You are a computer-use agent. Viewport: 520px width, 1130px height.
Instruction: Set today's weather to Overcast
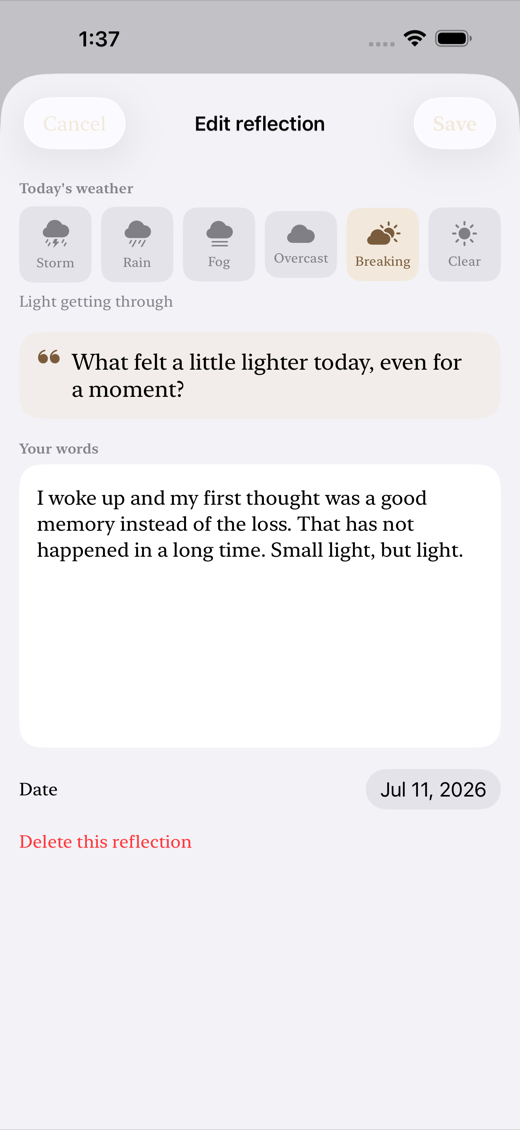tap(301, 244)
